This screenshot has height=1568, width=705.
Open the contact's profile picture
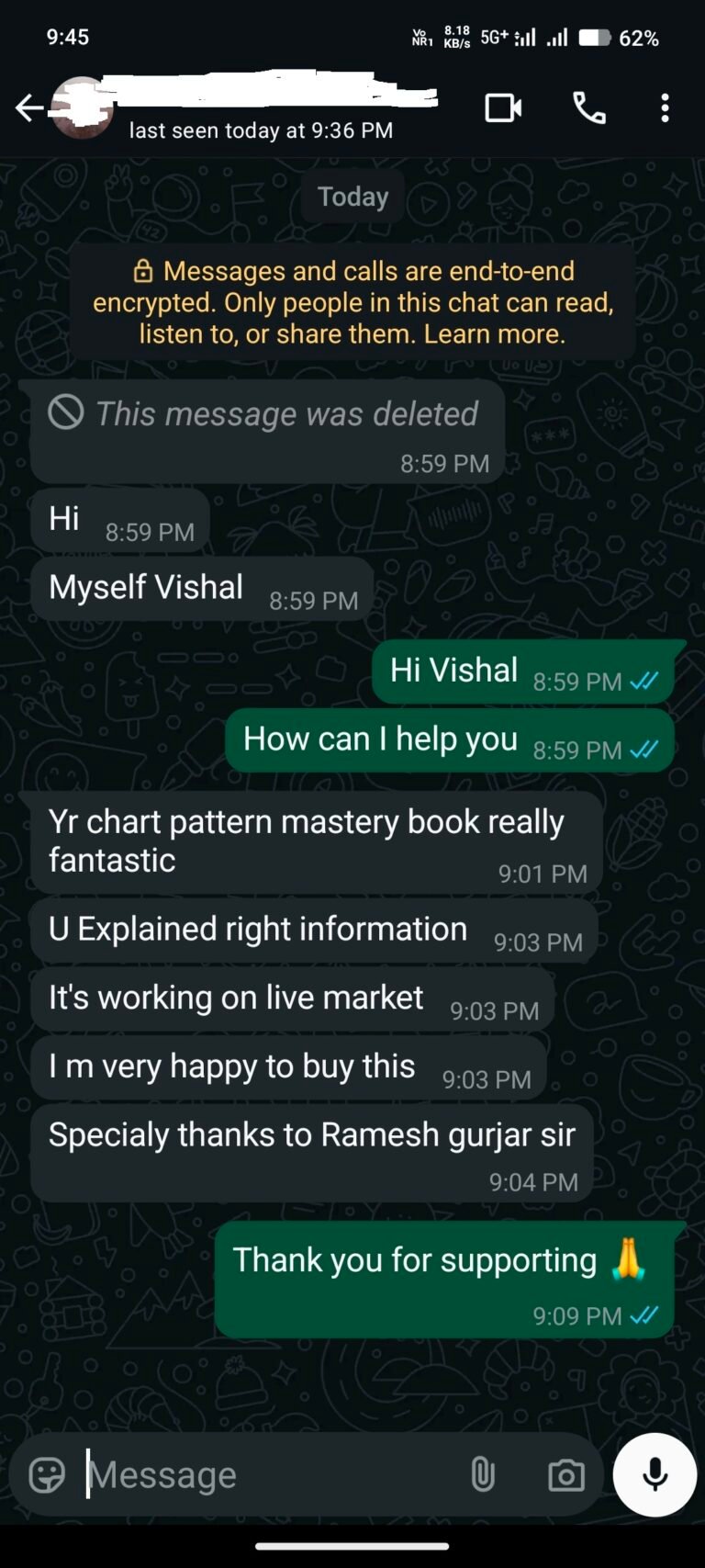[83, 108]
